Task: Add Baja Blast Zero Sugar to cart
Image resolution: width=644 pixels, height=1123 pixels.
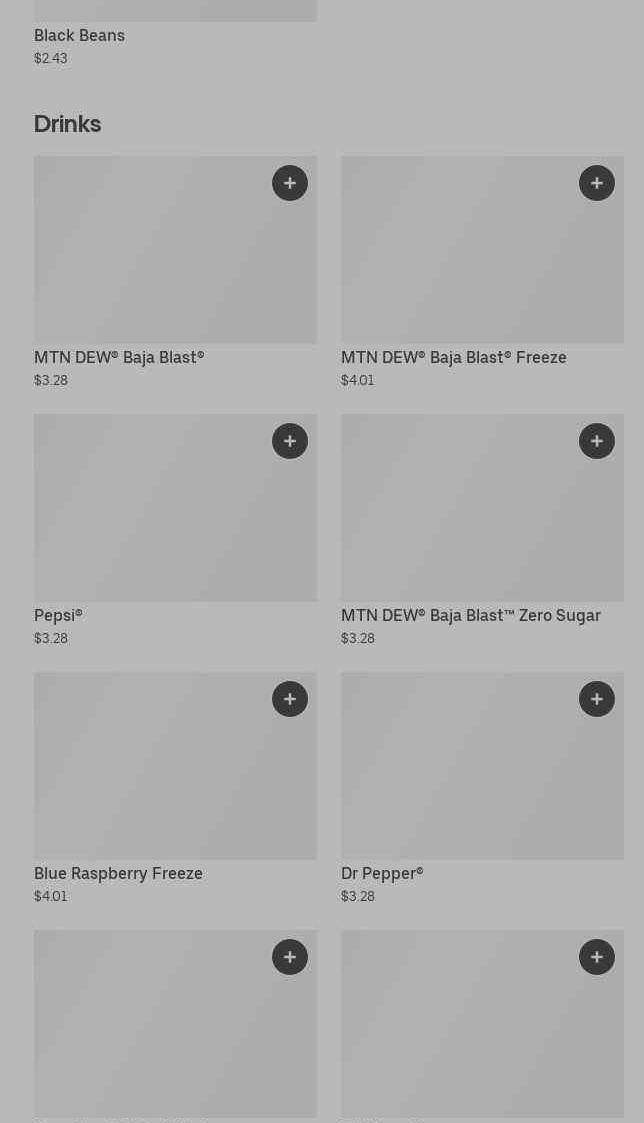Action: click(x=597, y=441)
